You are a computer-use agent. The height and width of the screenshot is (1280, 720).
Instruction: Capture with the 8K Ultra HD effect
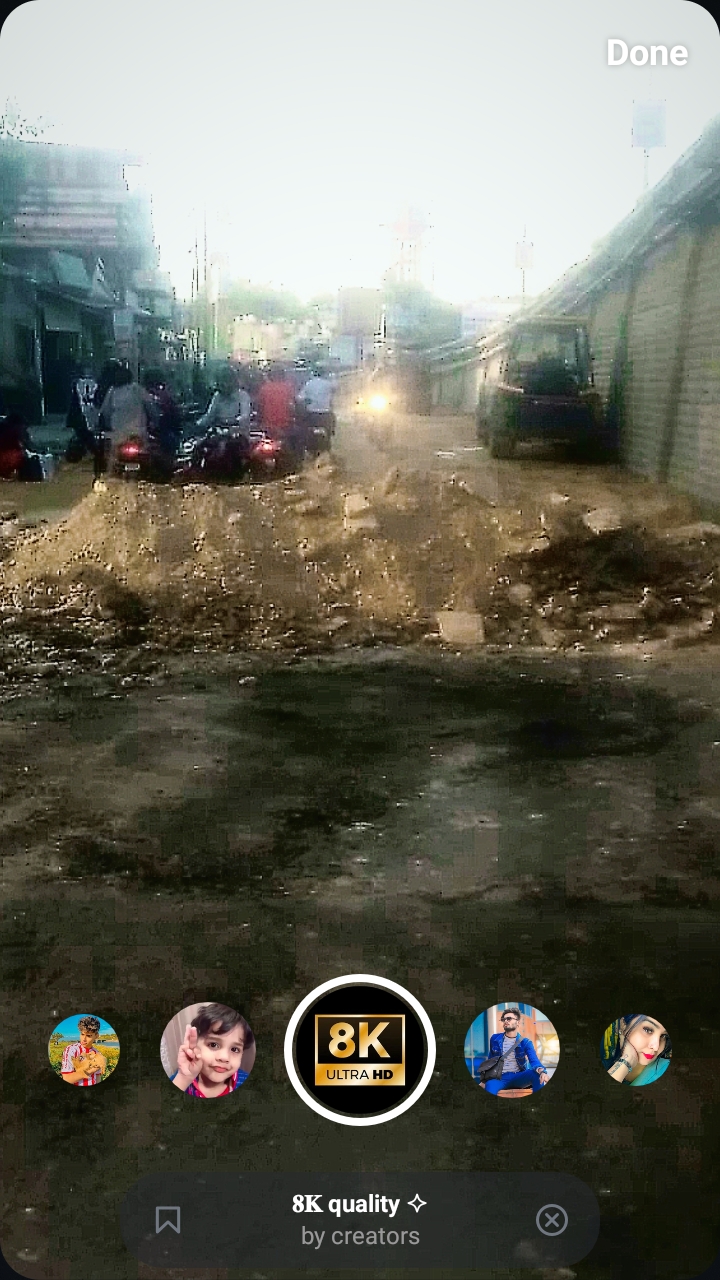tap(360, 1050)
